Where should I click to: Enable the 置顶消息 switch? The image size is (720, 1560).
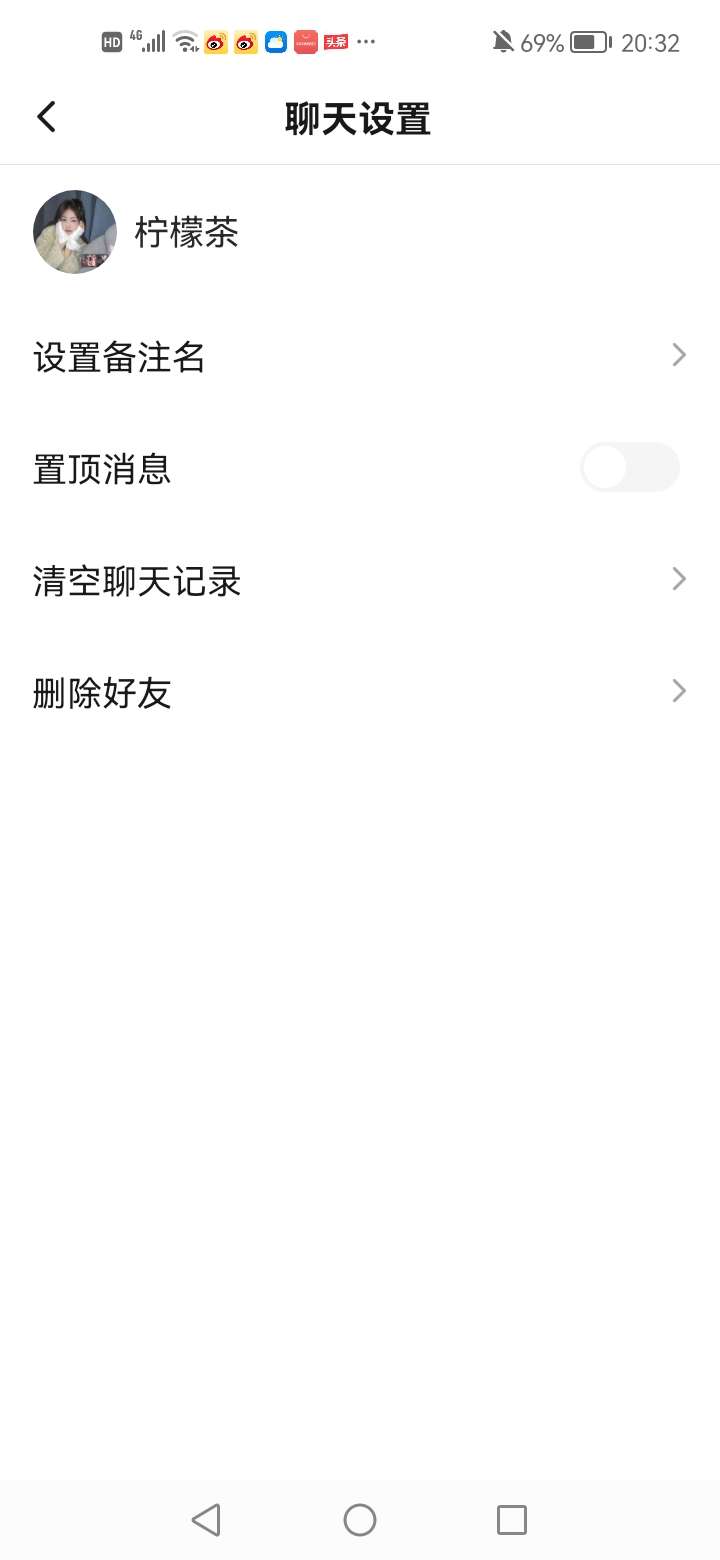click(x=630, y=467)
